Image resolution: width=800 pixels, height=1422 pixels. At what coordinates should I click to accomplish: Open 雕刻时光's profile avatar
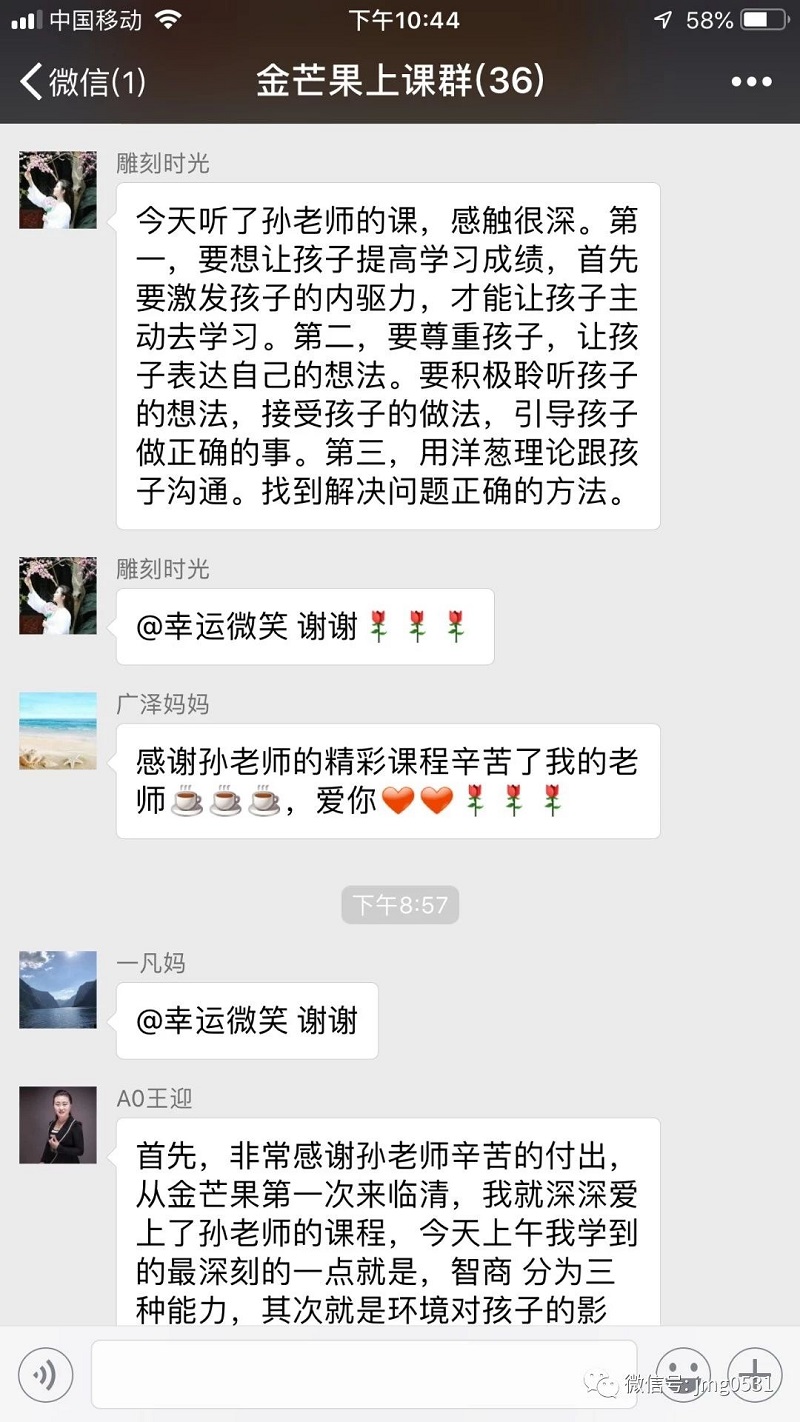tap(57, 190)
